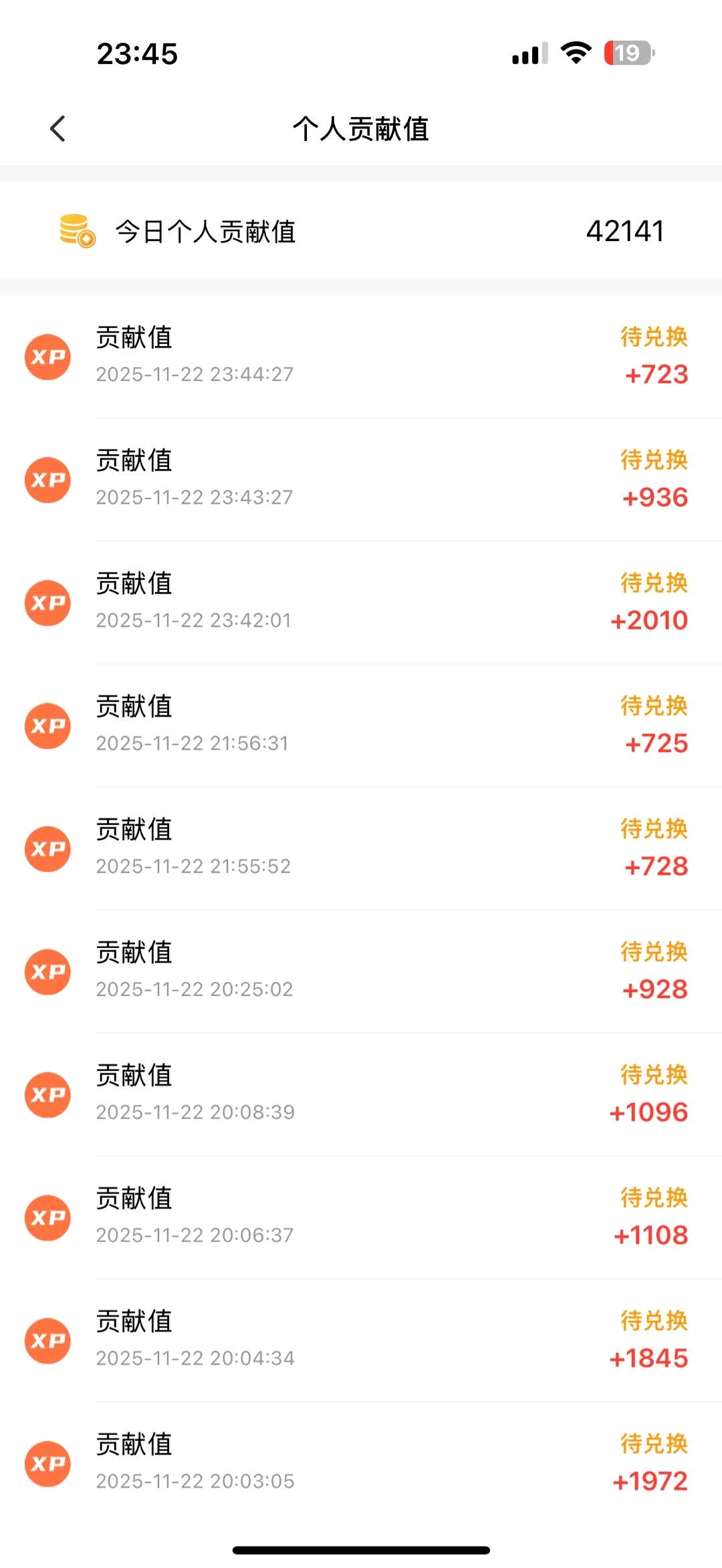Tap the timestamp 2025-11-22 20:06:37

195,1235
